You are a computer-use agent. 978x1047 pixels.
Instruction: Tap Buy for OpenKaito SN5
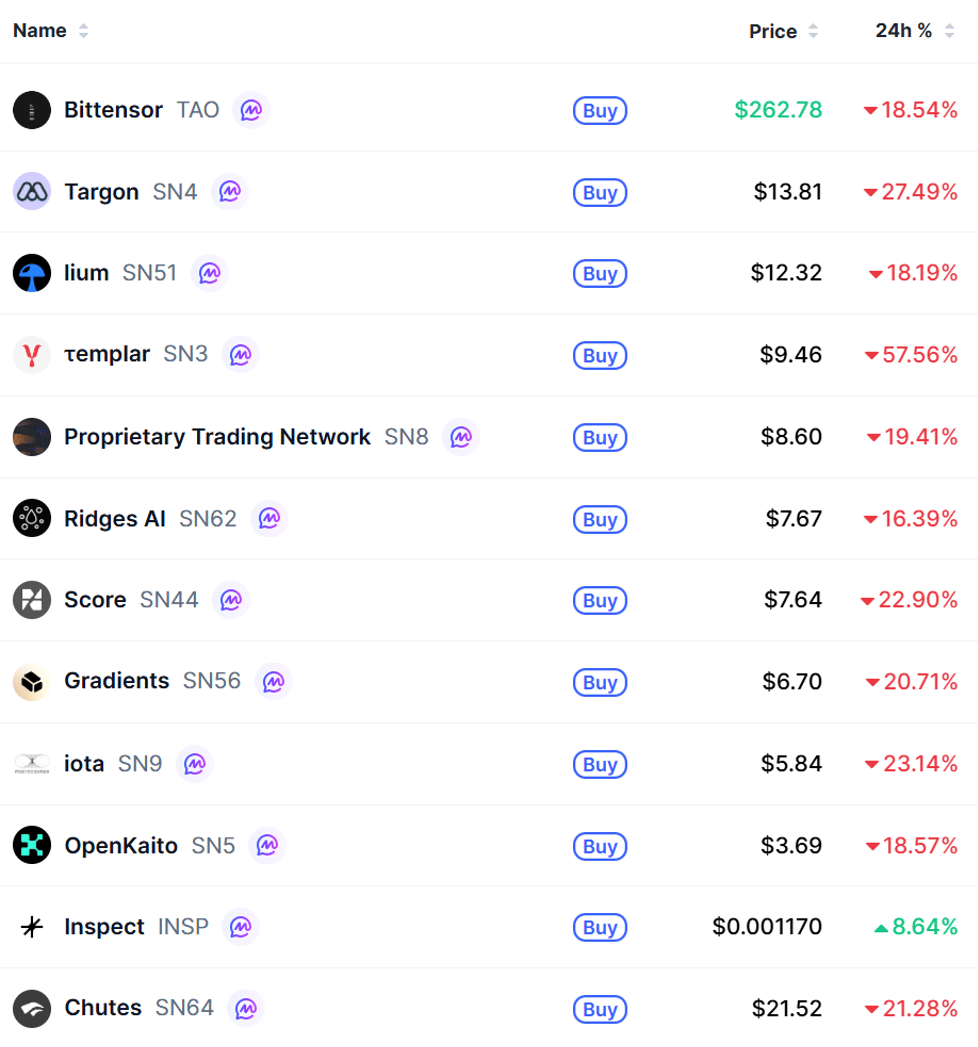click(x=600, y=846)
